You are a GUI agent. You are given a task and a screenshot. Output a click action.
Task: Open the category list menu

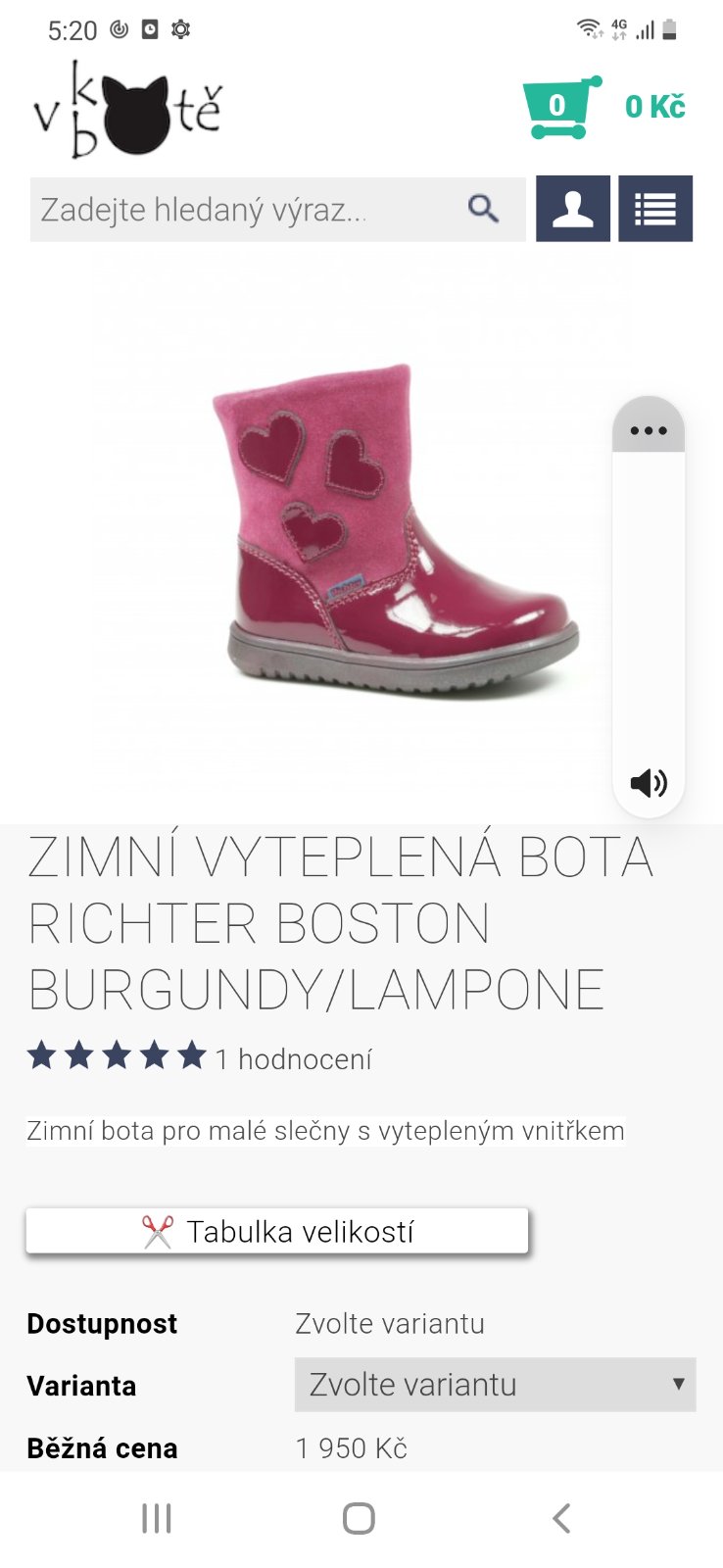click(655, 209)
